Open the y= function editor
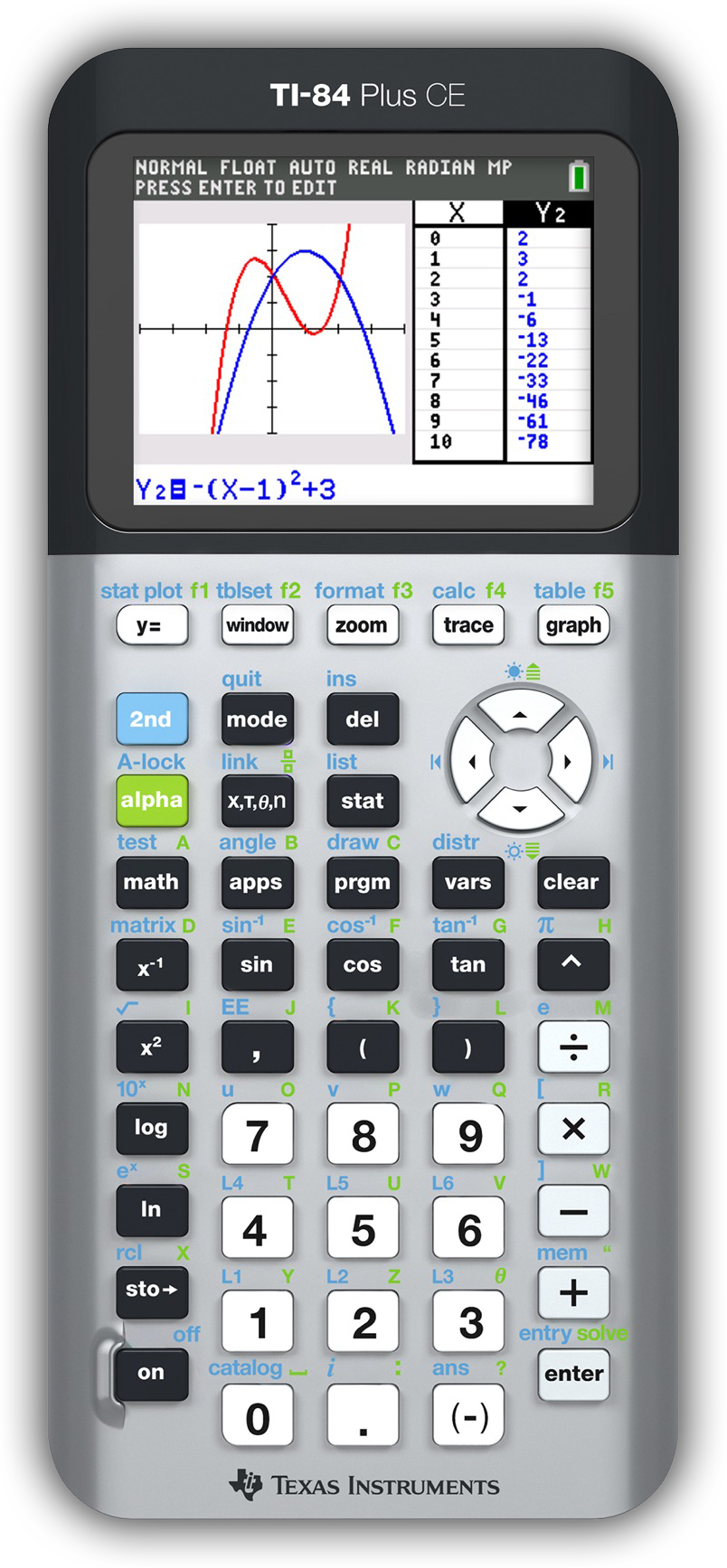727x1568 pixels. (x=152, y=625)
